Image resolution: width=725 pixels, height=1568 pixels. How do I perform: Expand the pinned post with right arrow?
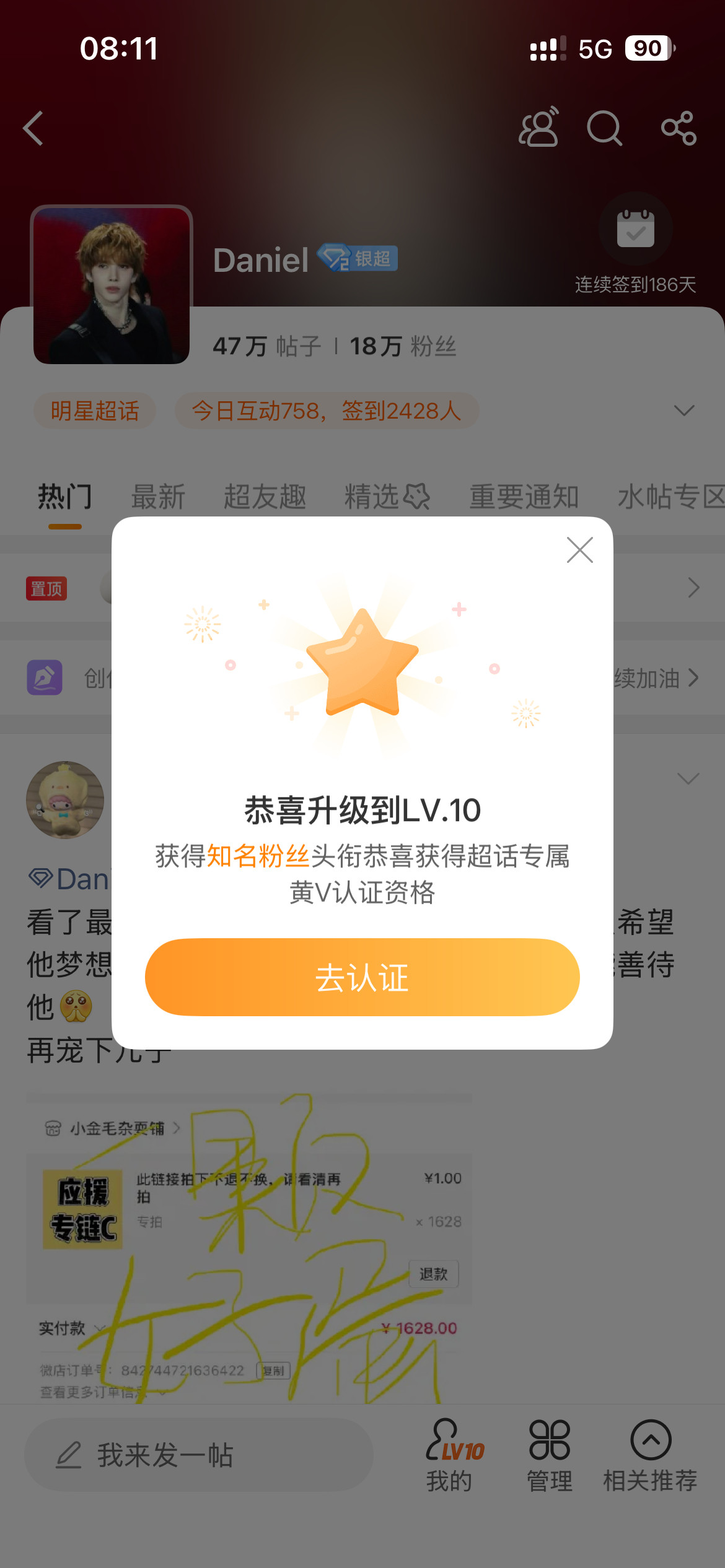694,587
